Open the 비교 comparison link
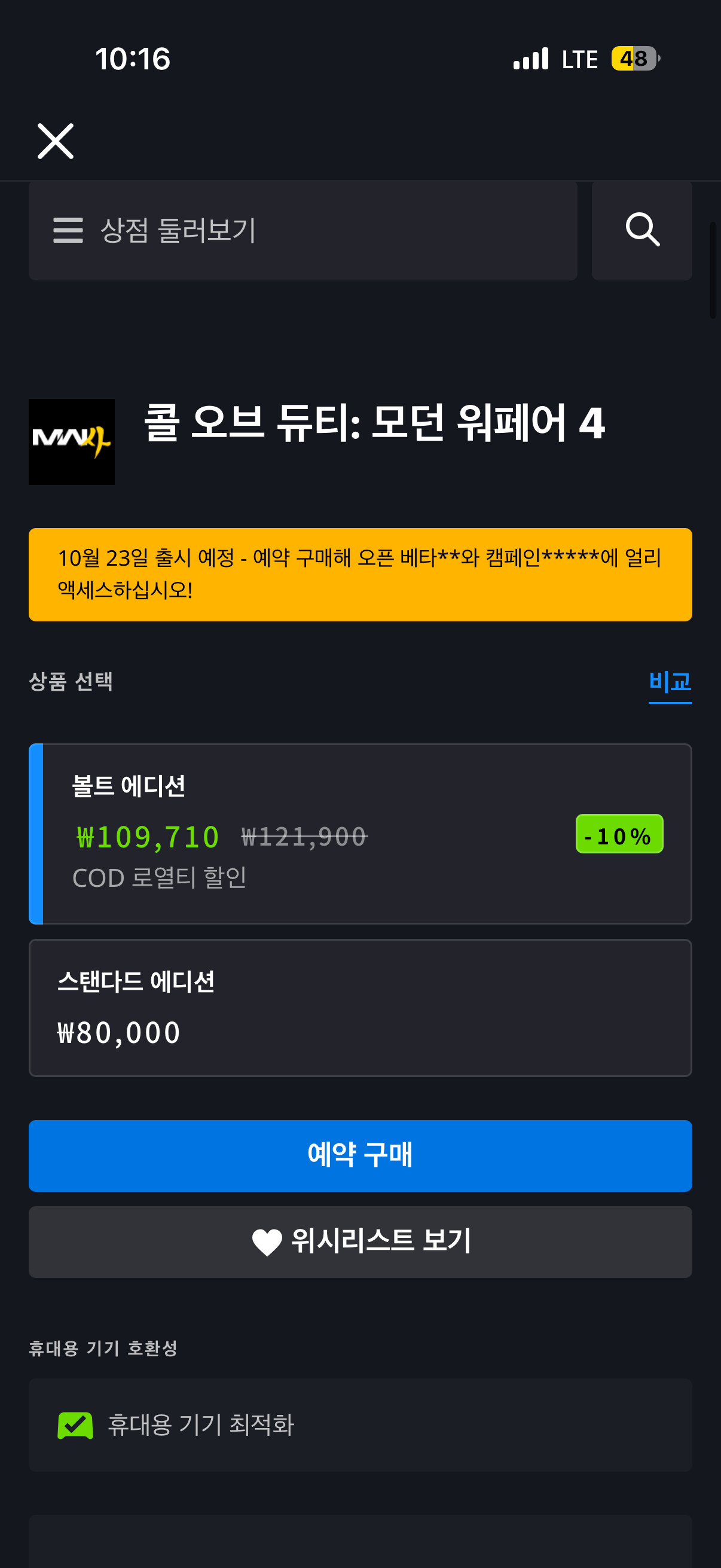721x1568 pixels. [x=670, y=682]
